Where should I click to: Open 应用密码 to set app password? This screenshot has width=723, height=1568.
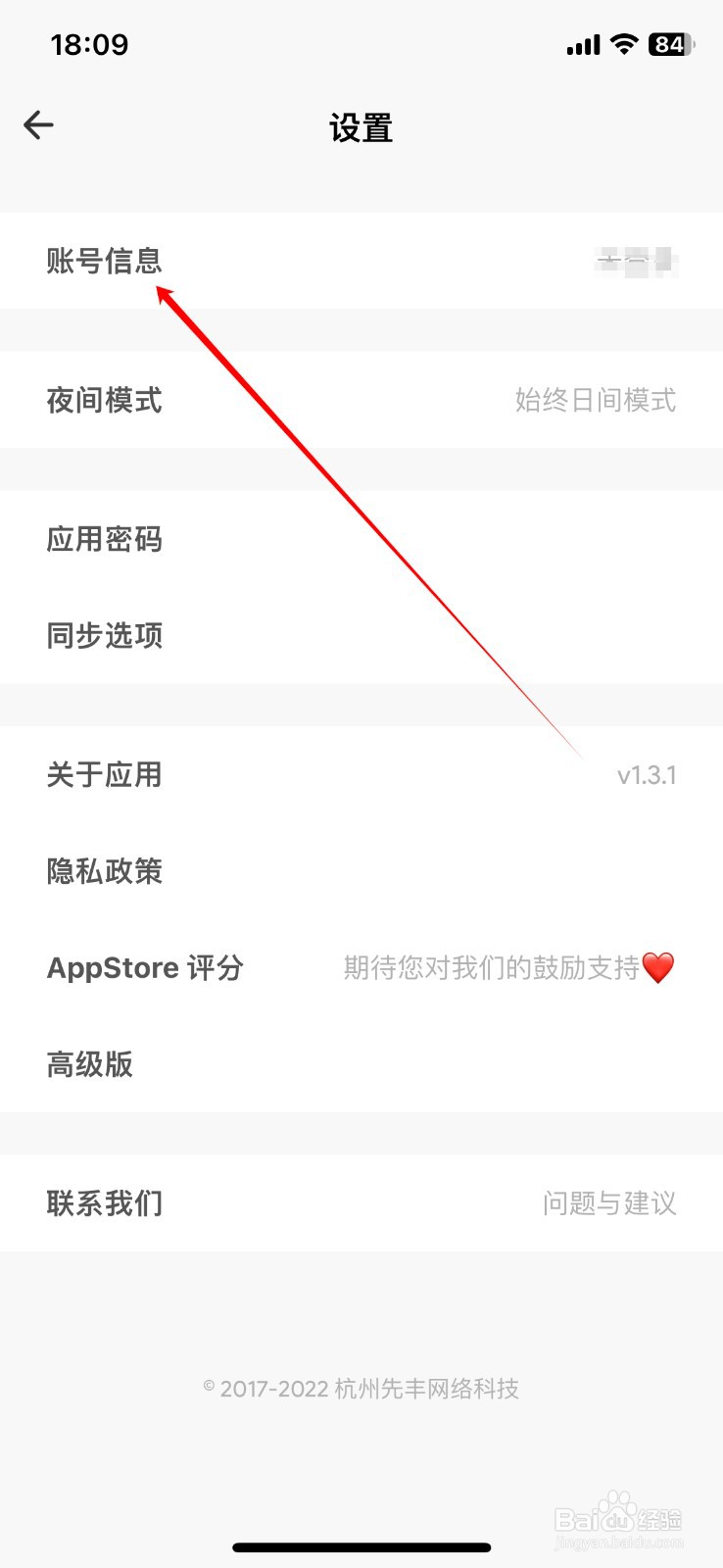(x=105, y=540)
